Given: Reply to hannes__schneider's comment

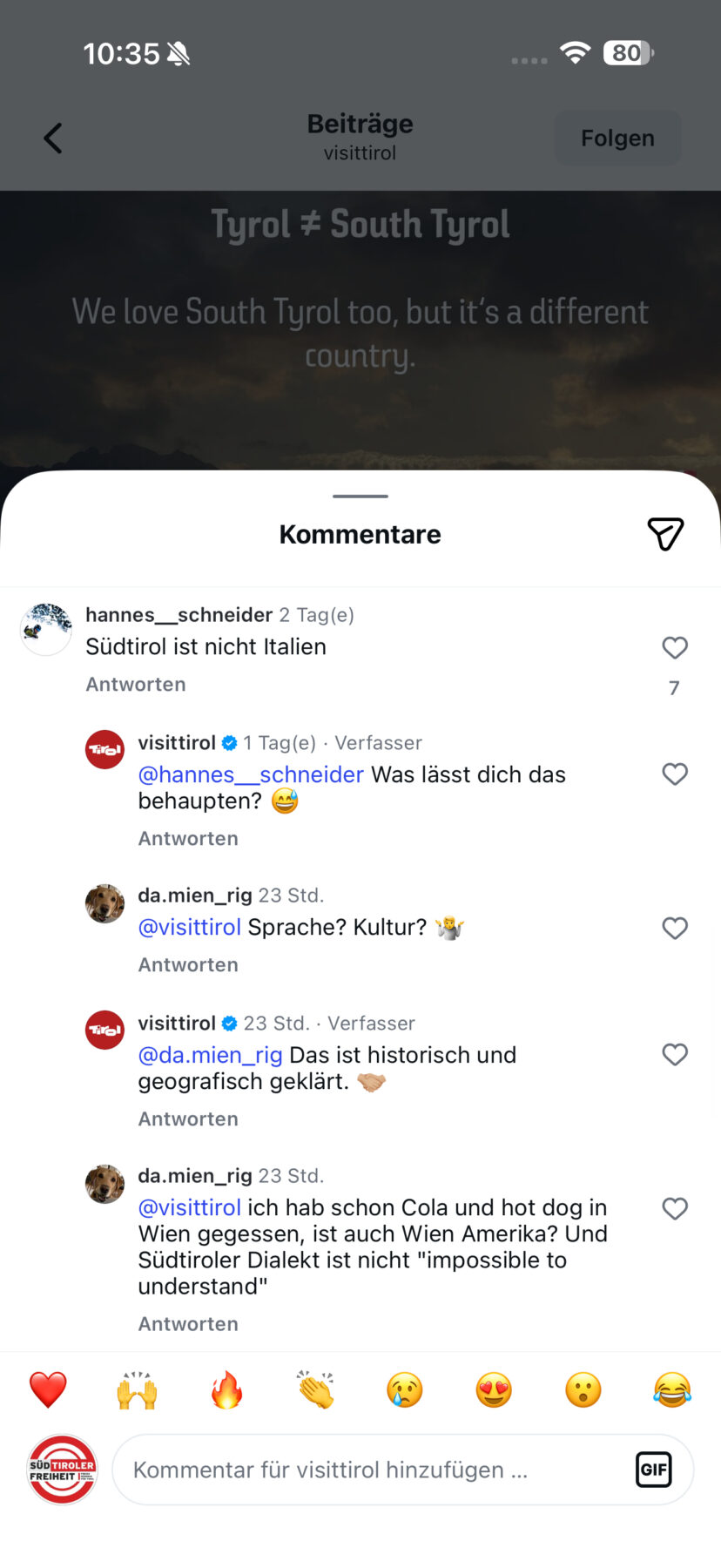Looking at the screenshot, I should 136,685.
